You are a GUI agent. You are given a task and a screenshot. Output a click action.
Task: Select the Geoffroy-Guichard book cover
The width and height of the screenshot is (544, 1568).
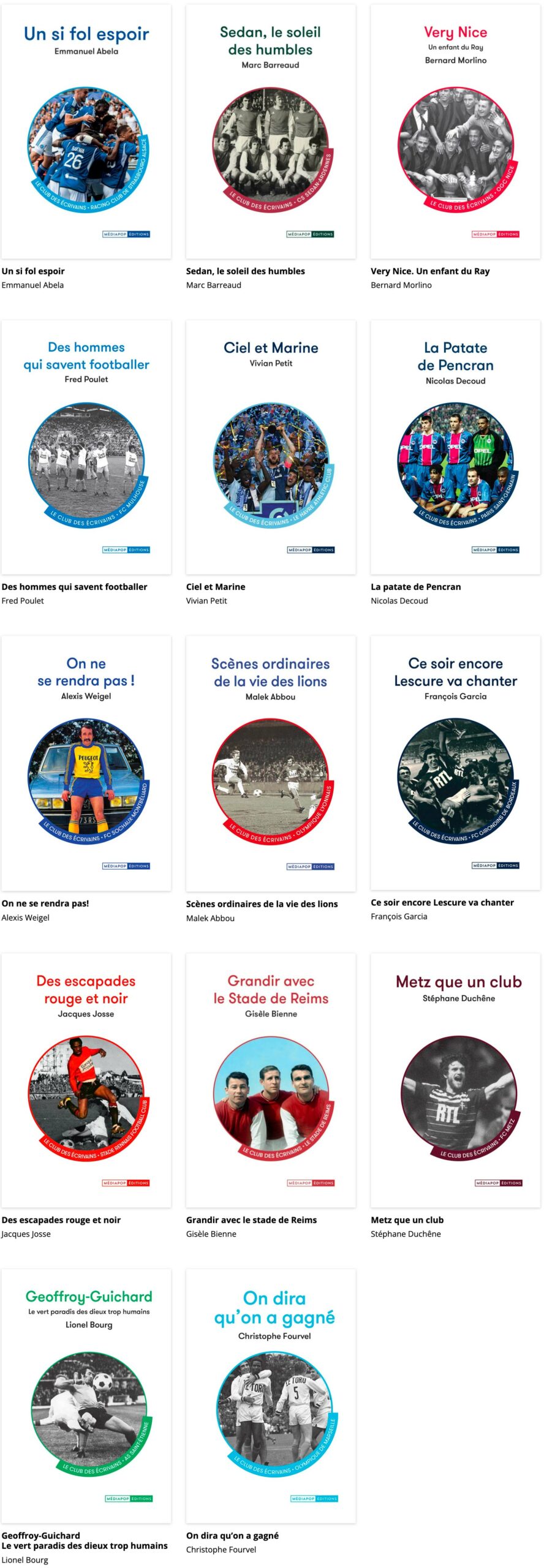tap(86, 1395)
